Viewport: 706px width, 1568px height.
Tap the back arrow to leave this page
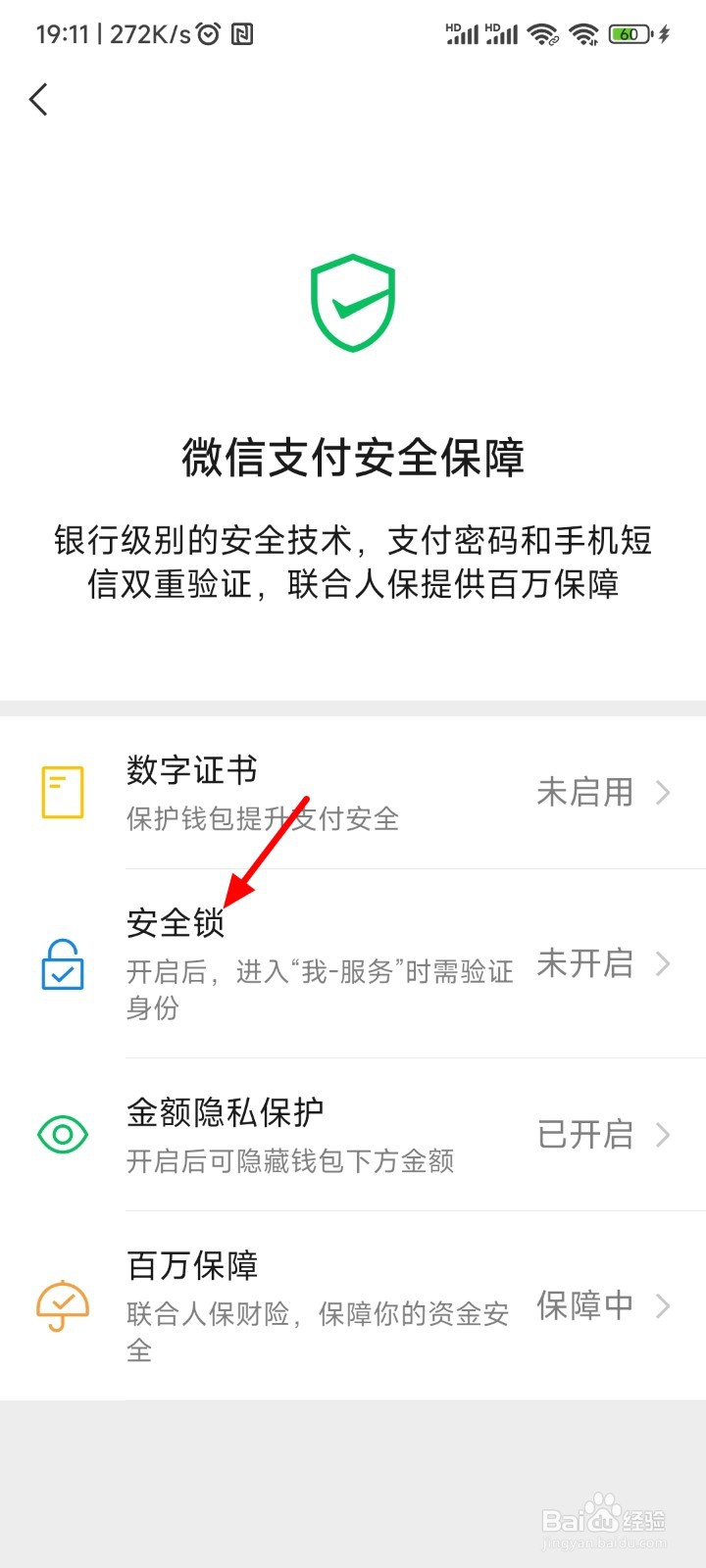(x=39, y=99)
